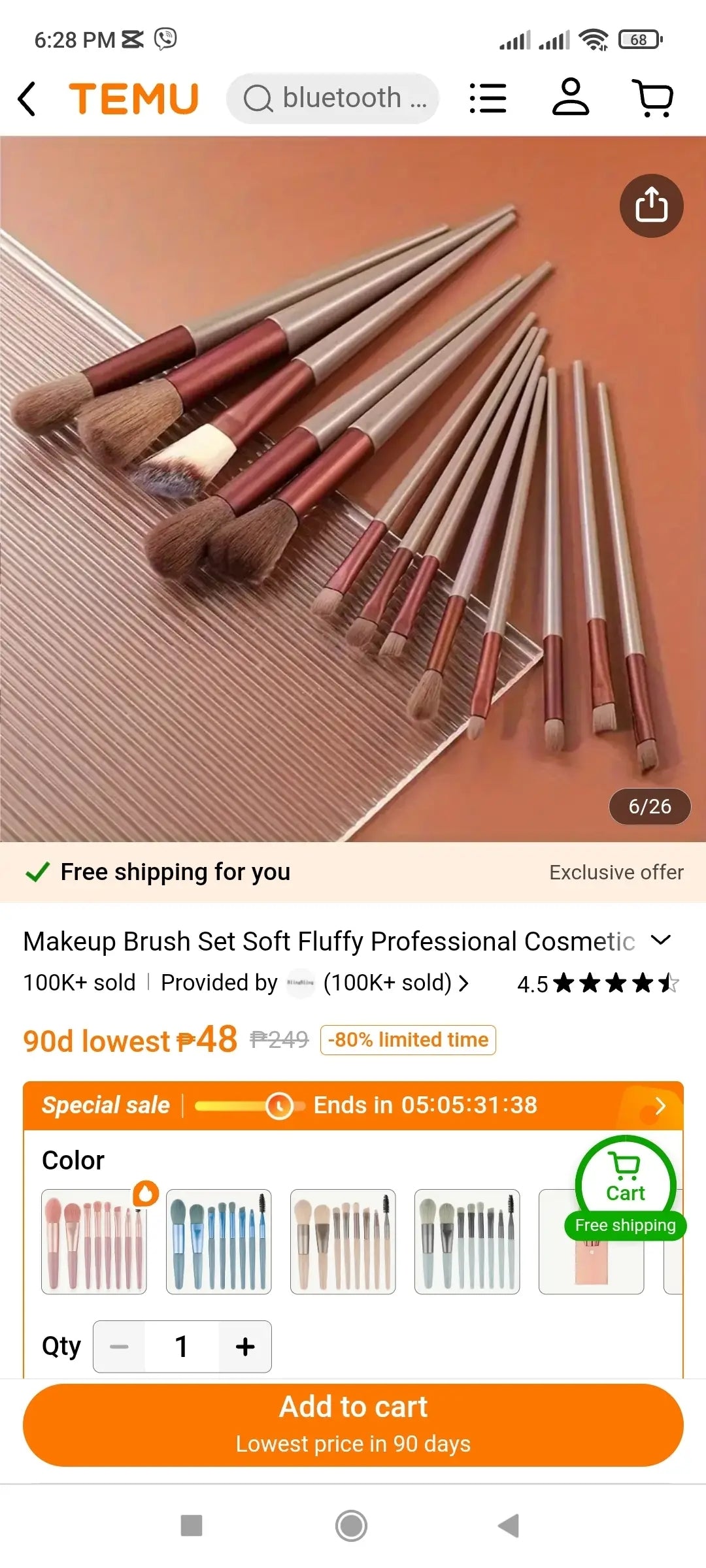This screenshot has height=1568, width=706.
Task: Open the seller's store with 100K+ sold
Action: pyautogui.click(x=379, y=983)
